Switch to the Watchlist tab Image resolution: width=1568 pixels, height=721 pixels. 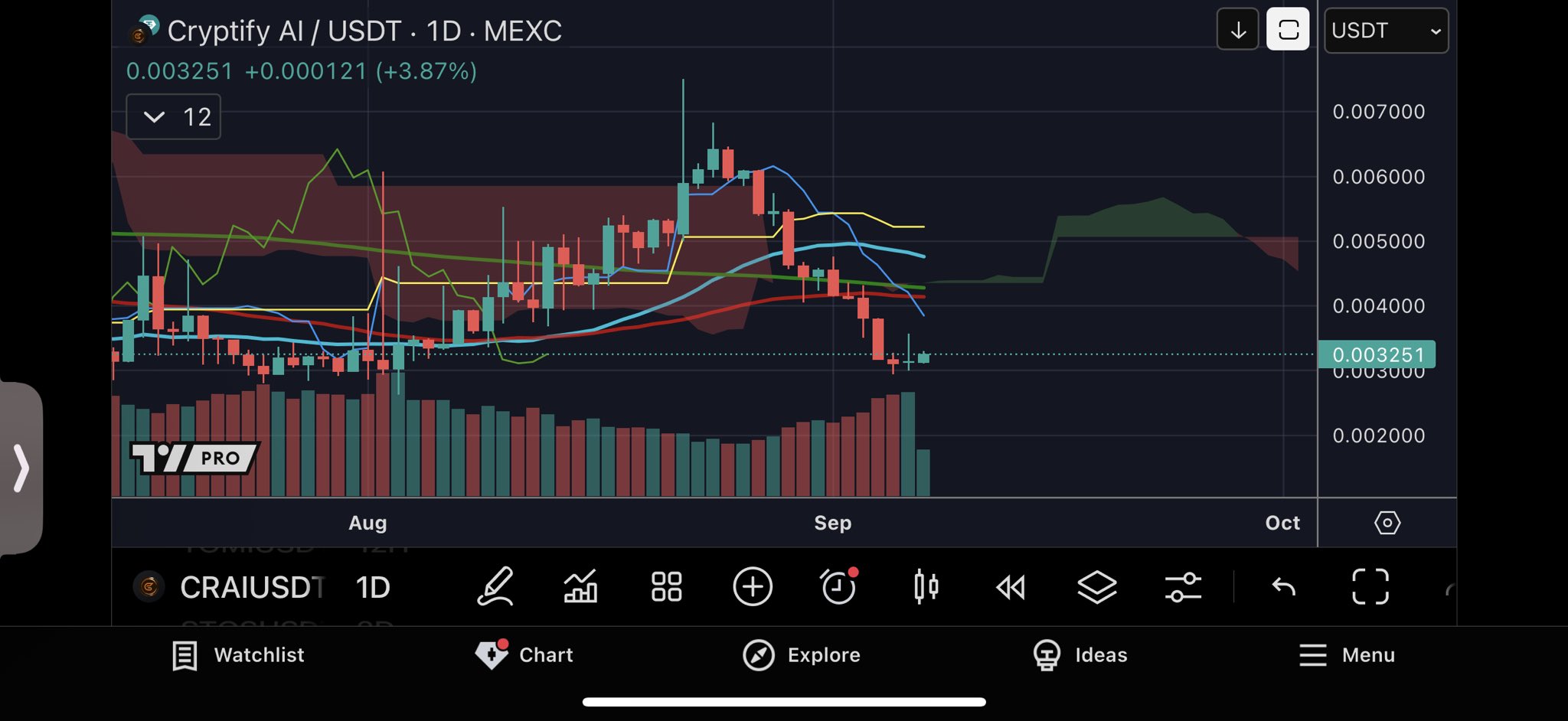coord(238,655)
